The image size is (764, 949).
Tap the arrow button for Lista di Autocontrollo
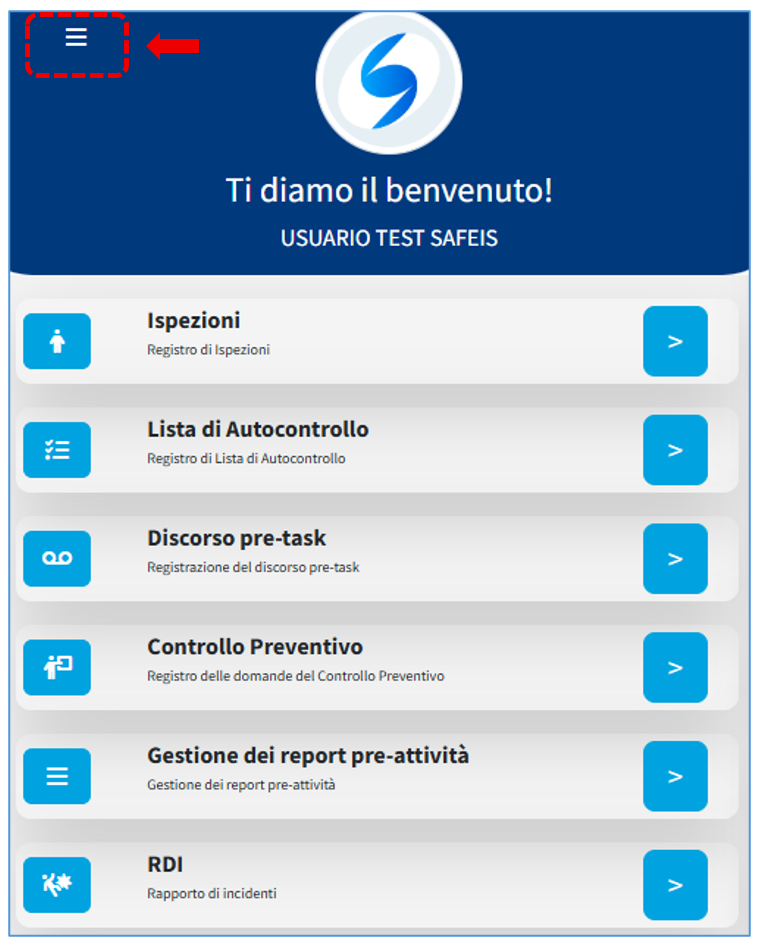(x=675, y=450)
